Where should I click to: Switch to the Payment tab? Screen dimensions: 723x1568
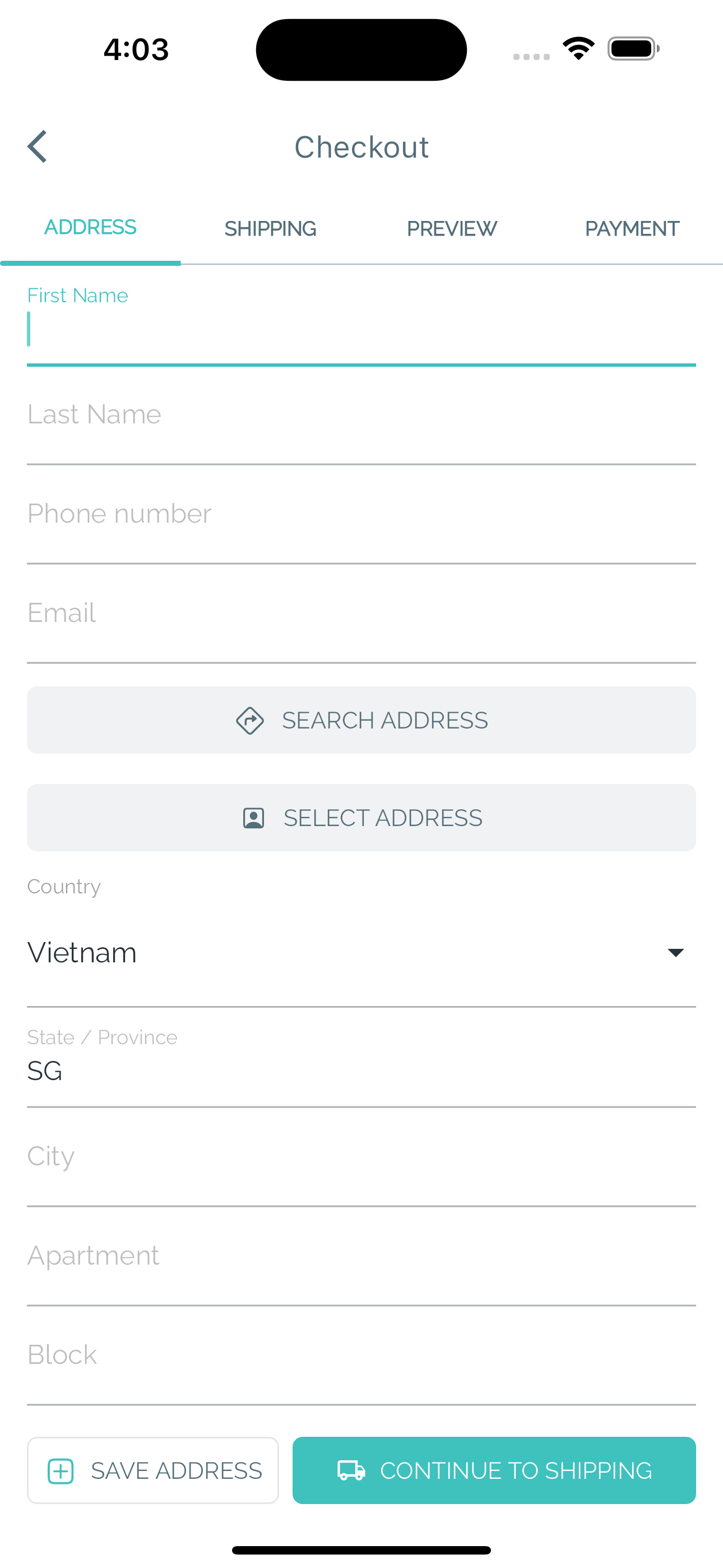tap(632, 229)
